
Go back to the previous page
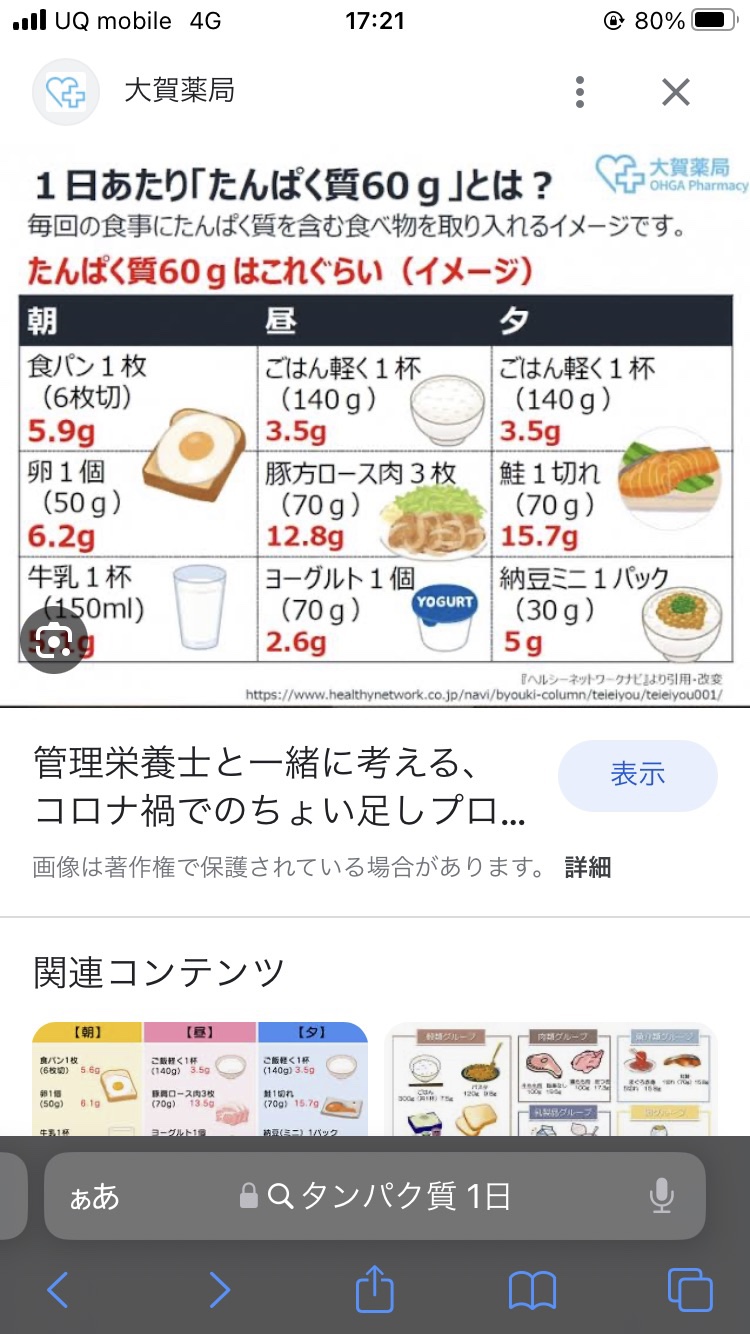(x=58, y=1290)
